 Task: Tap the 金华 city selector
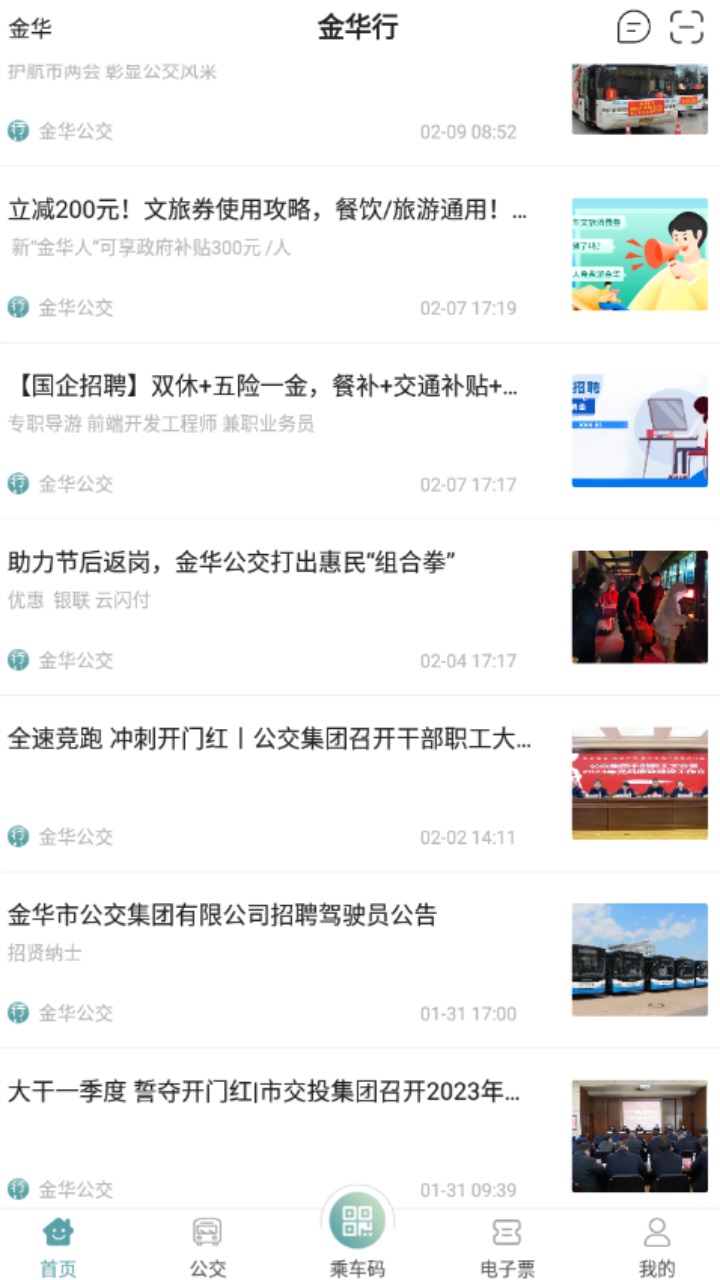pos(30,28)
